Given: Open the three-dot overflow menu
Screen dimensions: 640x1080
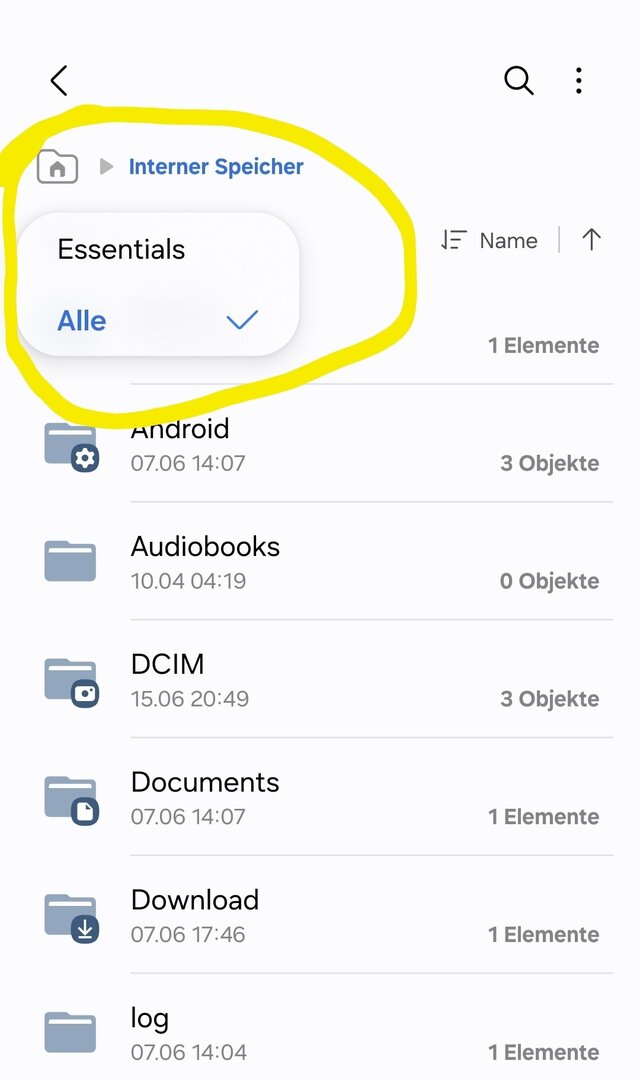Looking at the screenshot, I should click(x=579, y=81).
